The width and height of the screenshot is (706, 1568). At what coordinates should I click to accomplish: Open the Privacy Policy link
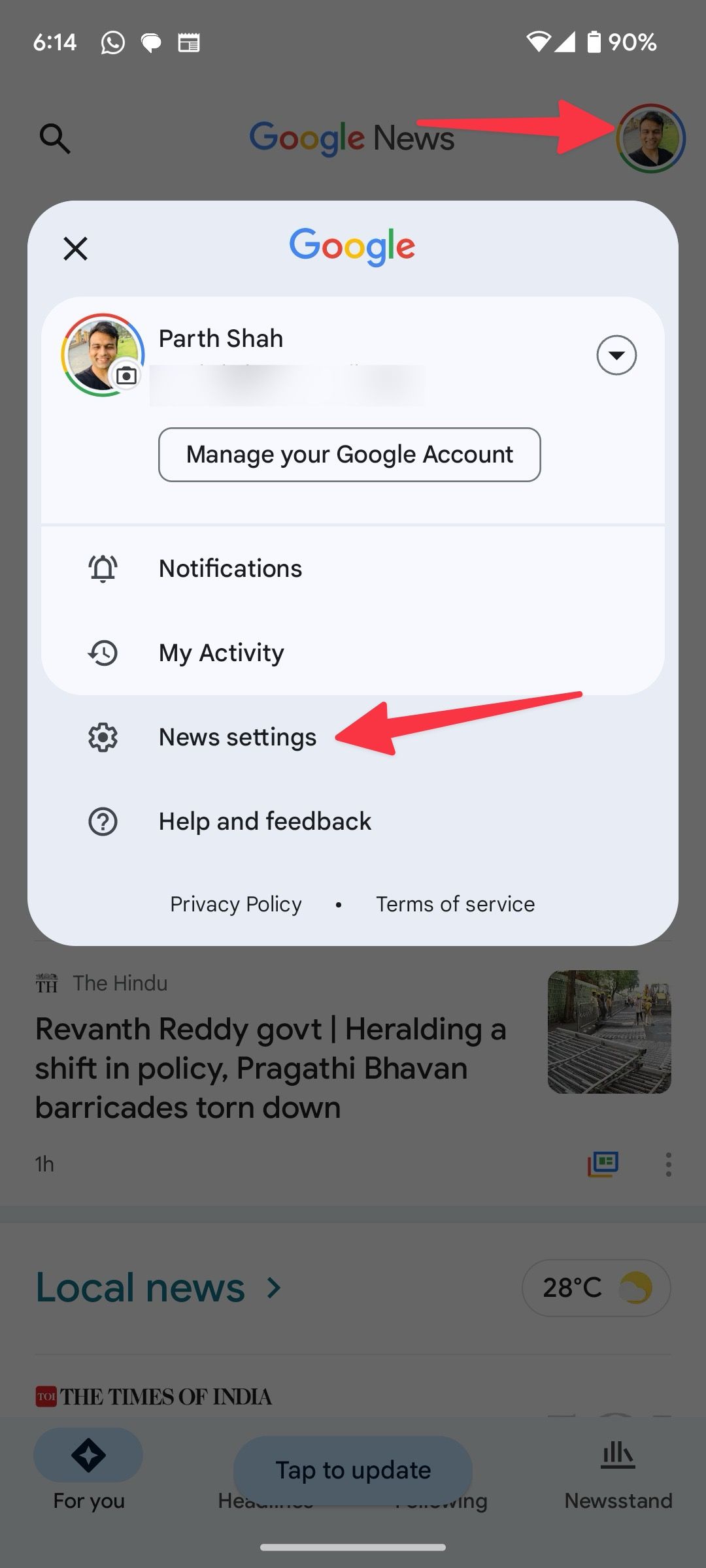[235, 904]
